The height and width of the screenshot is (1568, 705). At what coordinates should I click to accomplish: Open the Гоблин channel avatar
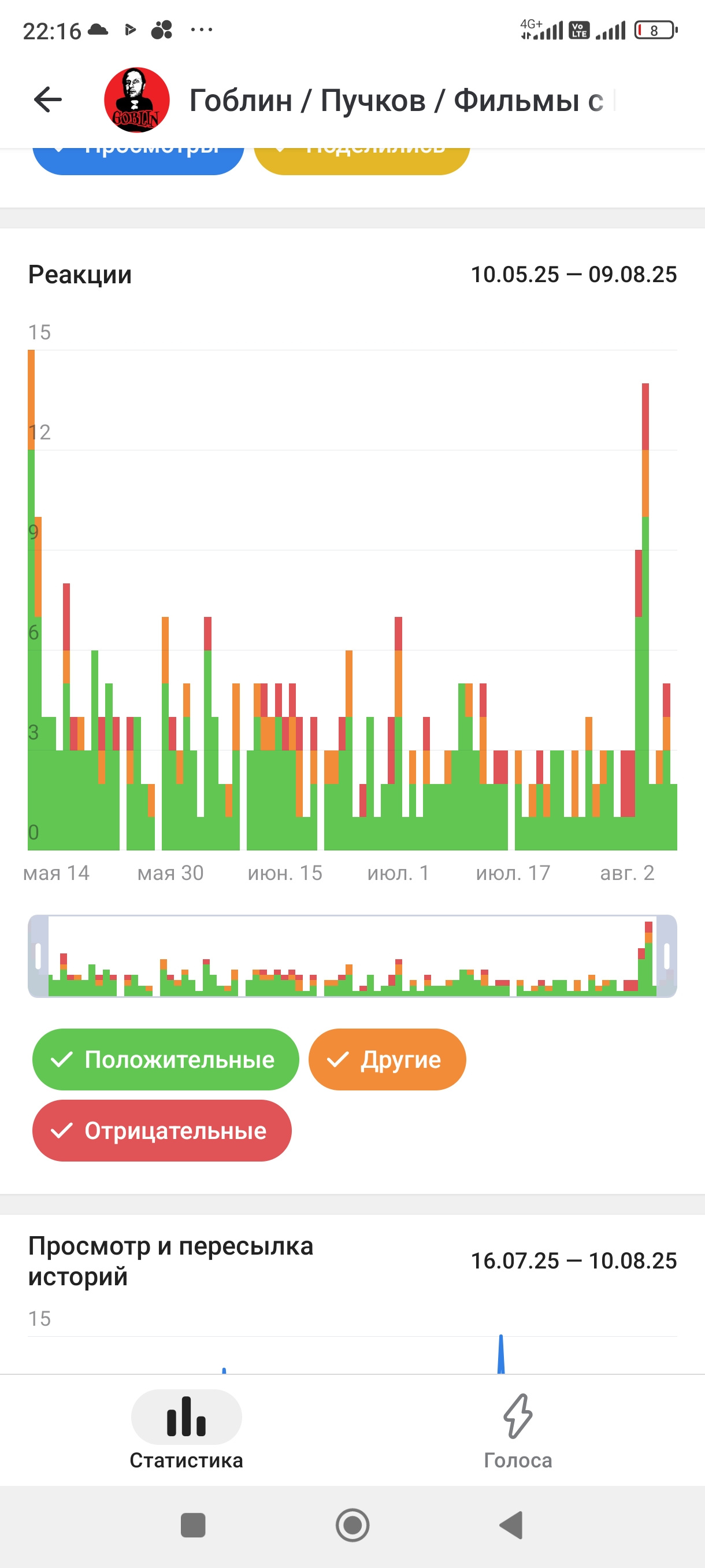click(137, 100)
